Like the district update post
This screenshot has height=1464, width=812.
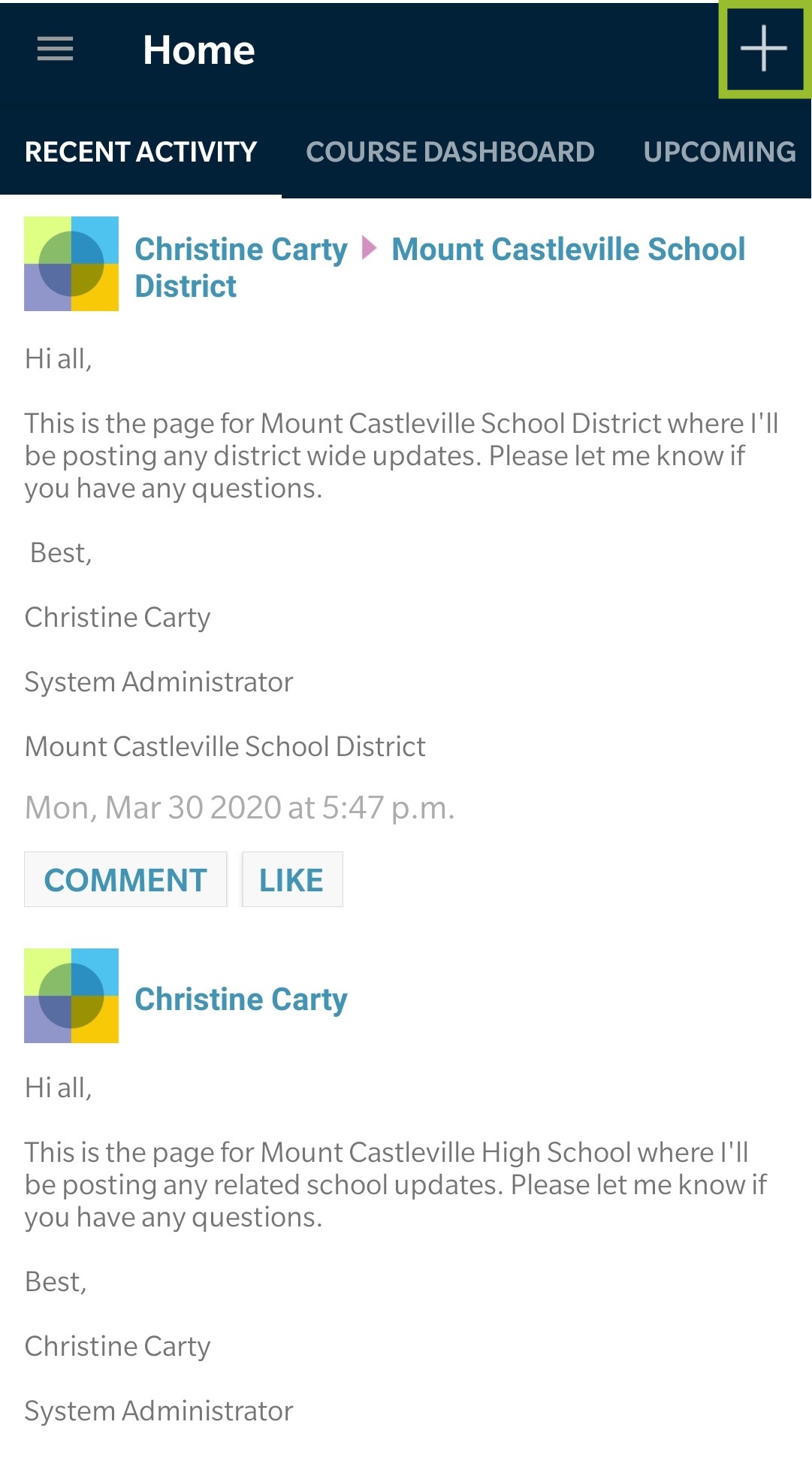coord(291,879)
